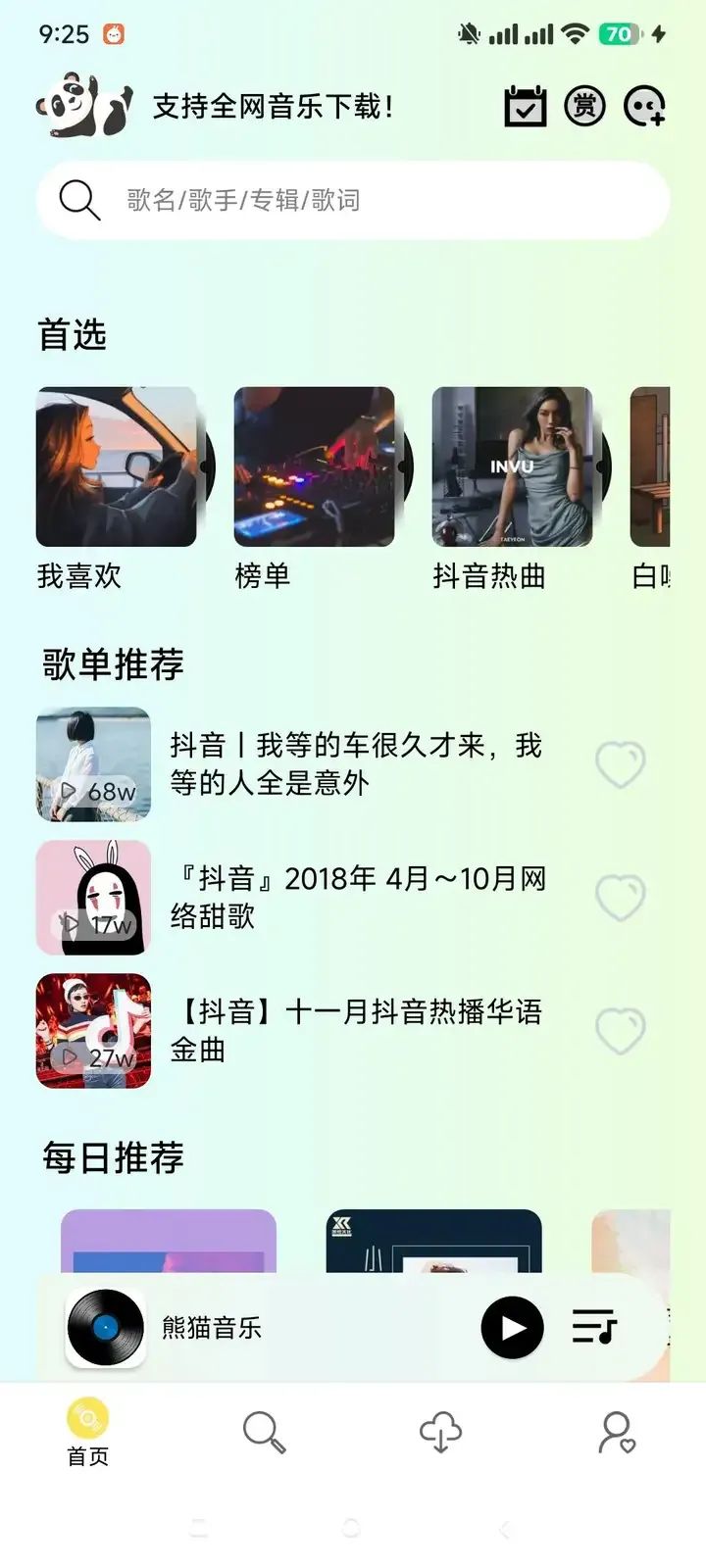Tap the 赏 reward icon

pos(584,106)
